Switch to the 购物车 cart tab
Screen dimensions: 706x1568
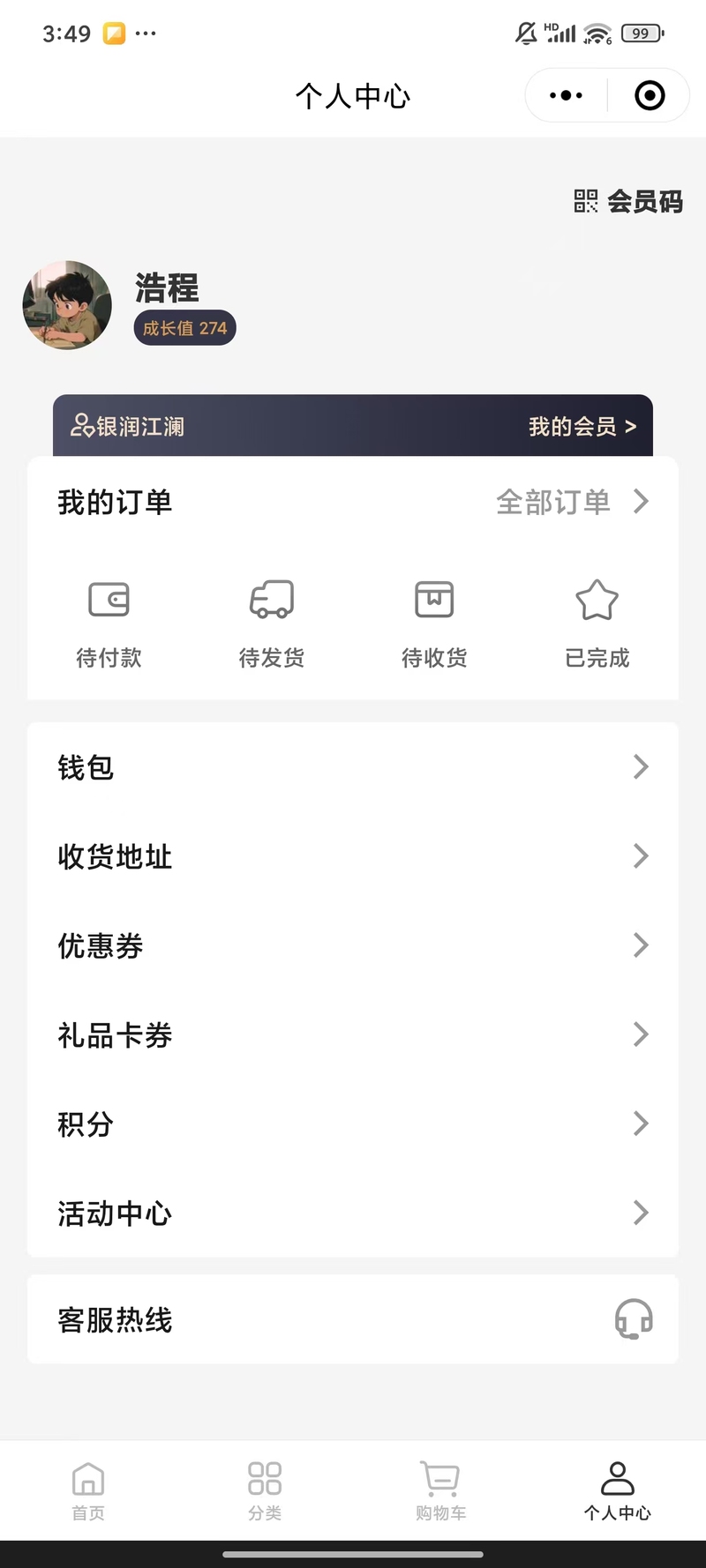click(440, 1491)
